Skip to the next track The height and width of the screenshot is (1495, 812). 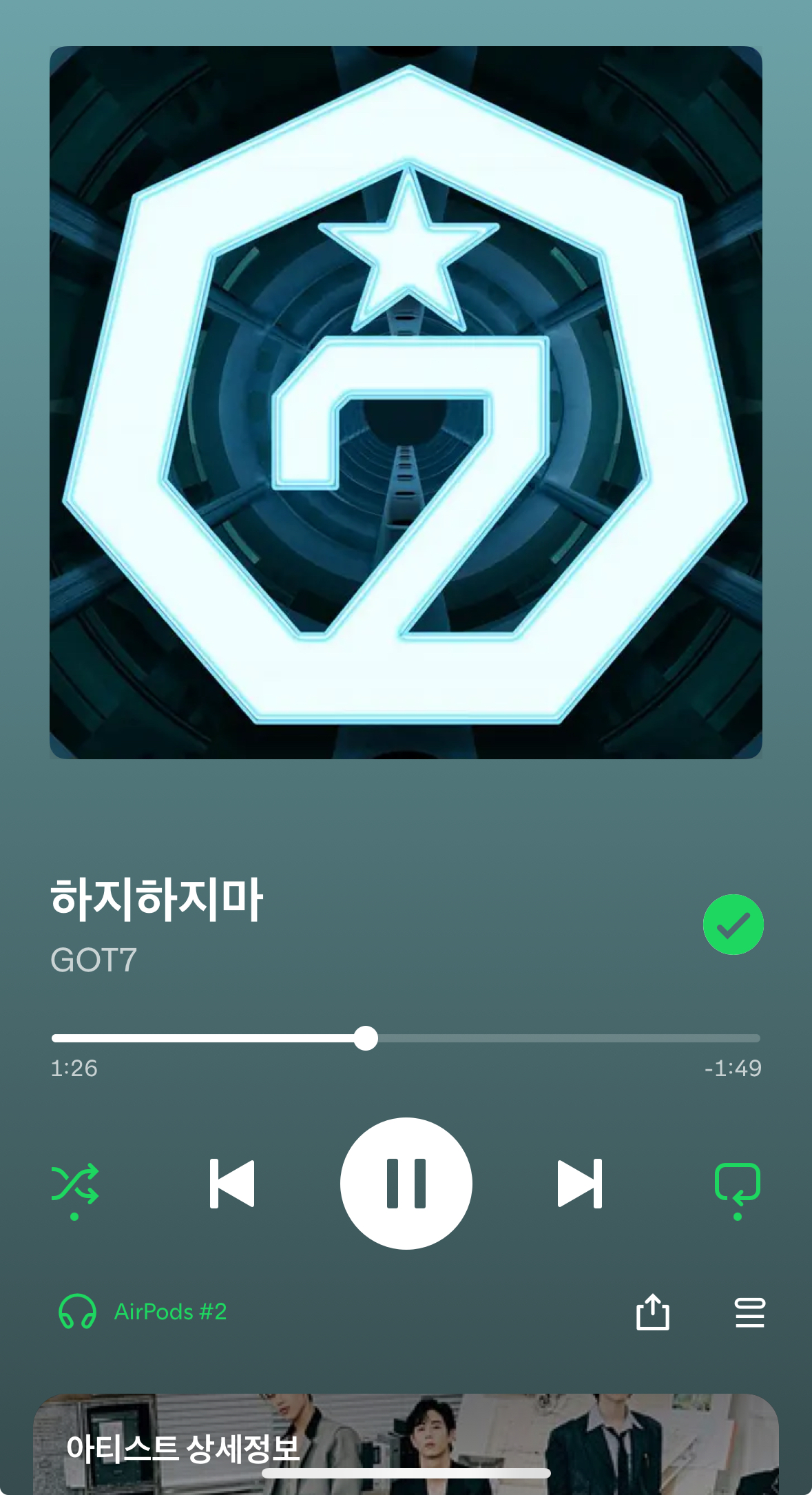(x=580, y=1182)
